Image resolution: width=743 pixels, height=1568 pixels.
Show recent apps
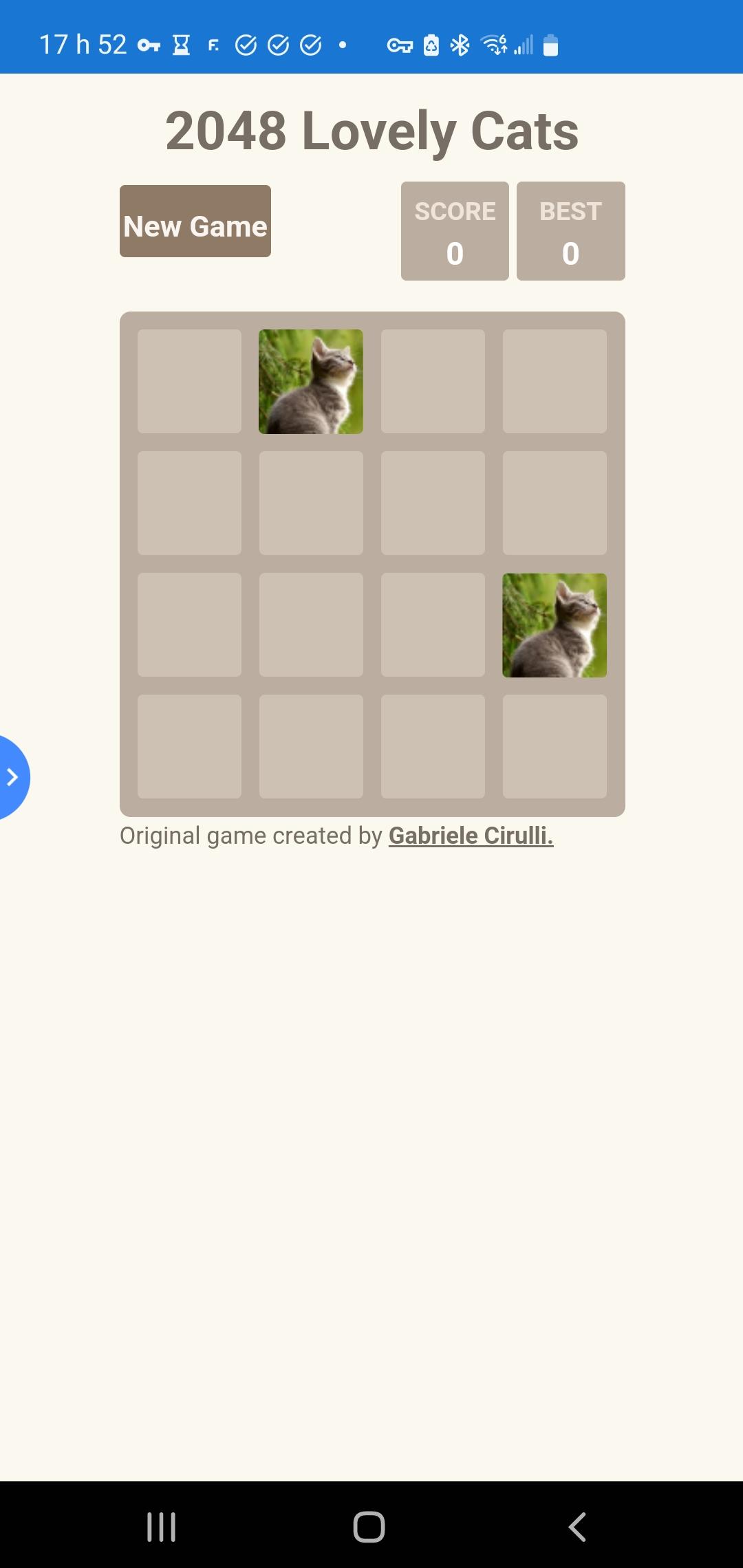[162, 1527]
